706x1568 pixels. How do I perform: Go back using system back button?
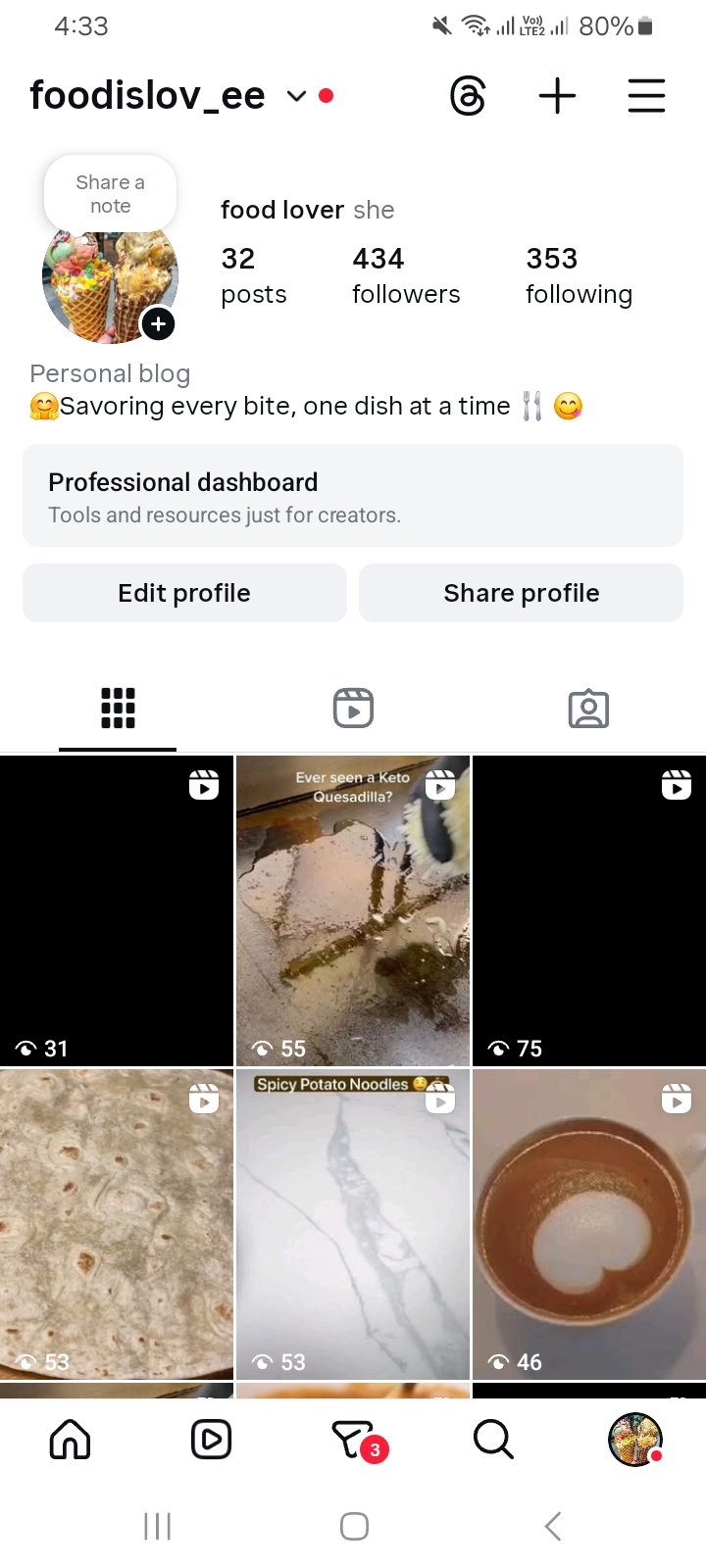553,1526
